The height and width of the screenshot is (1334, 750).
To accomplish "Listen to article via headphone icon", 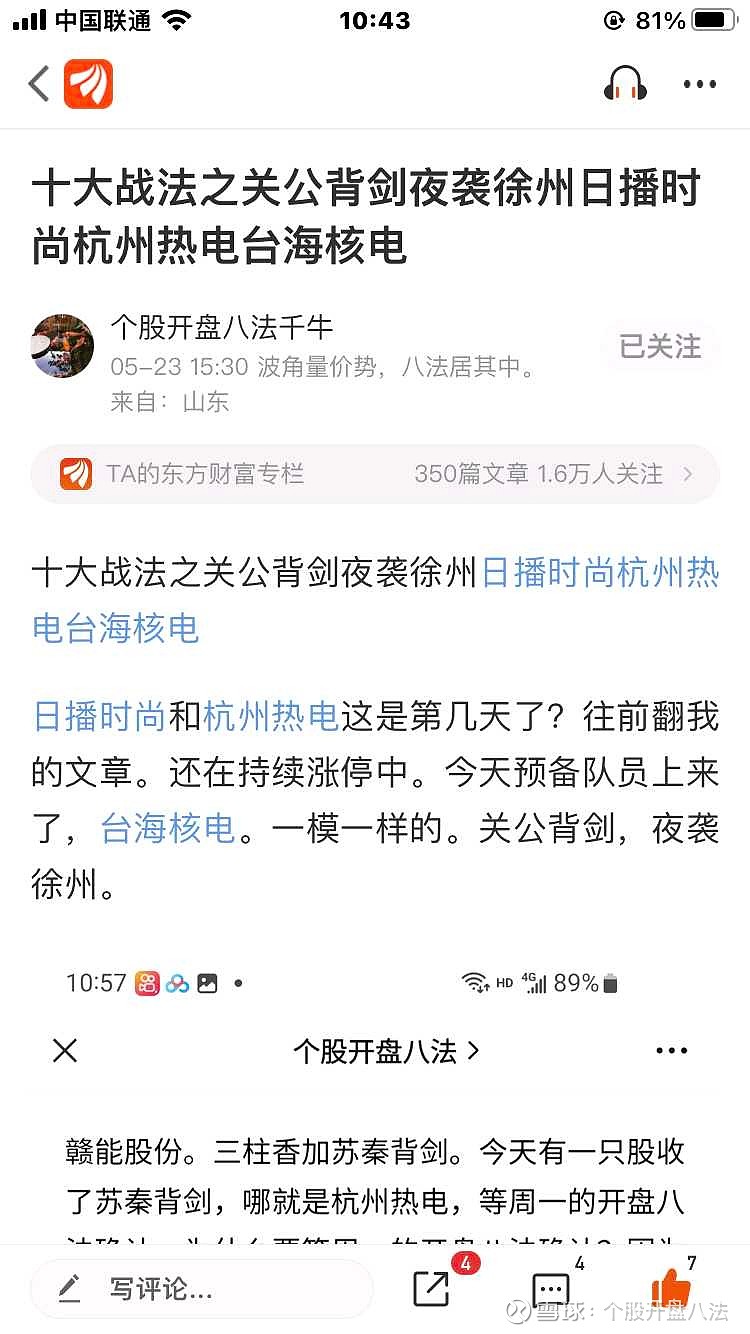I will [625, 84].
